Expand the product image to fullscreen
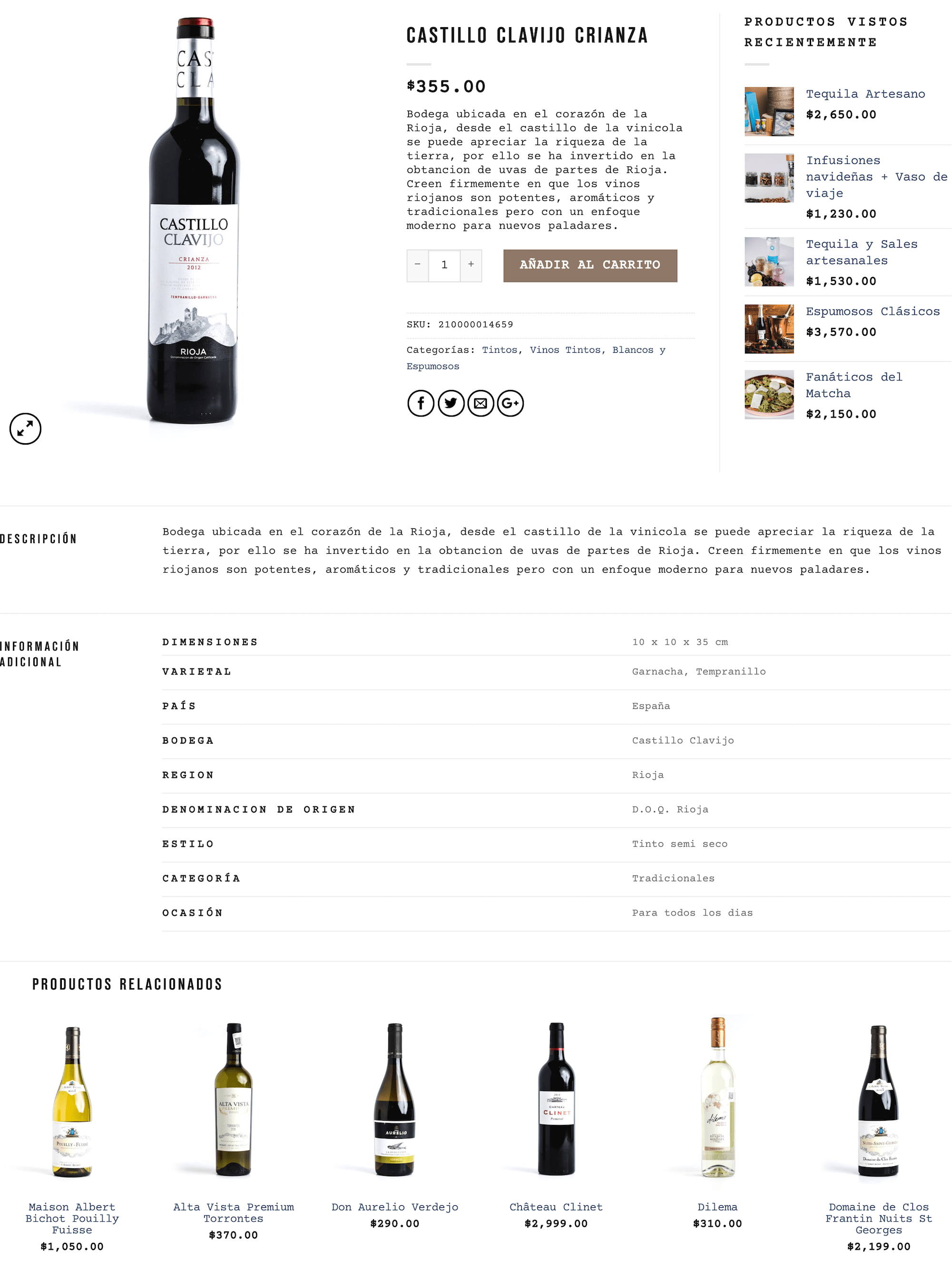Screen dimensions: 952x1272 tap(25, 428)
